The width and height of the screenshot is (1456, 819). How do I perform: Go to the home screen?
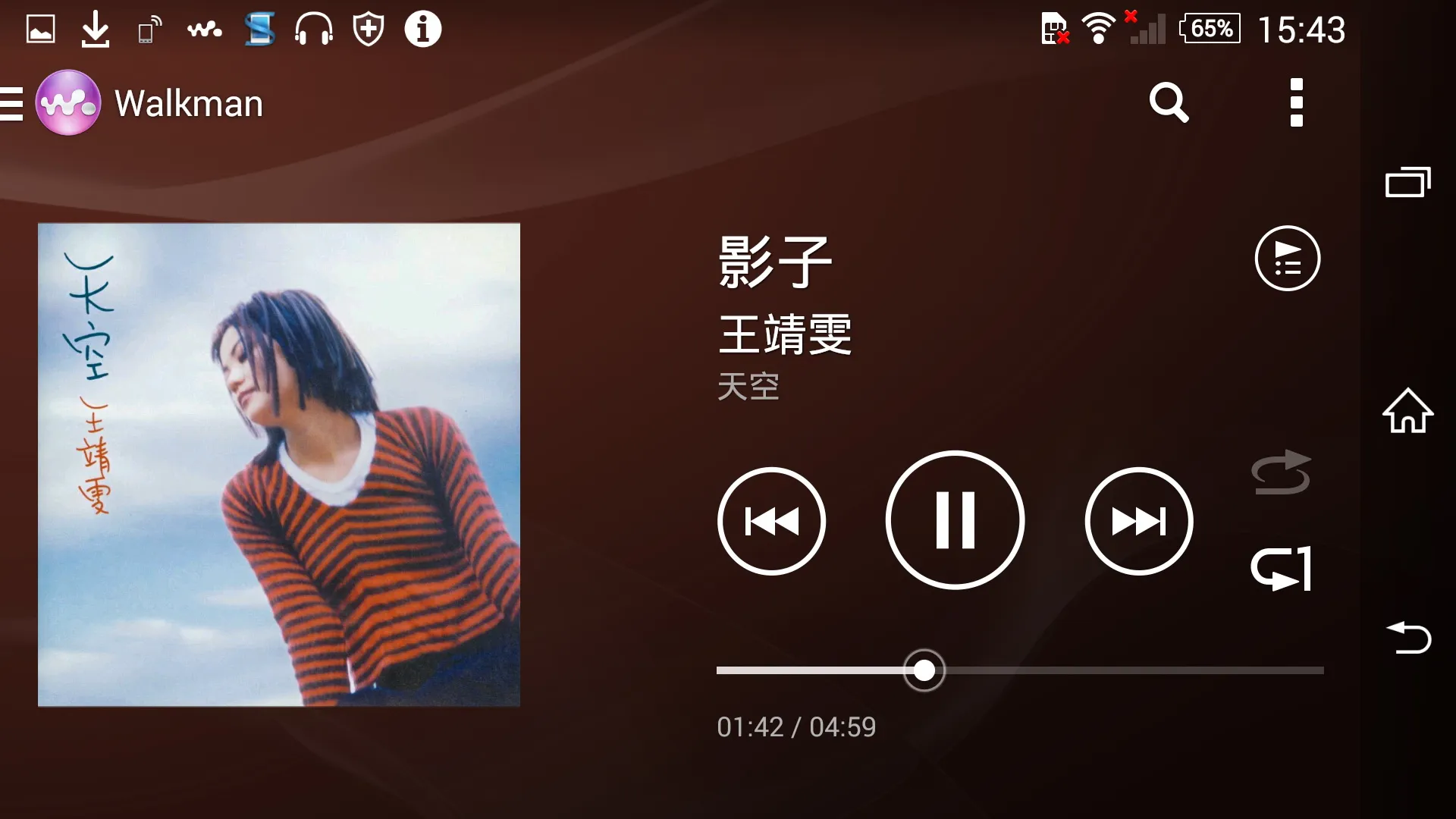click(1407, 411)
